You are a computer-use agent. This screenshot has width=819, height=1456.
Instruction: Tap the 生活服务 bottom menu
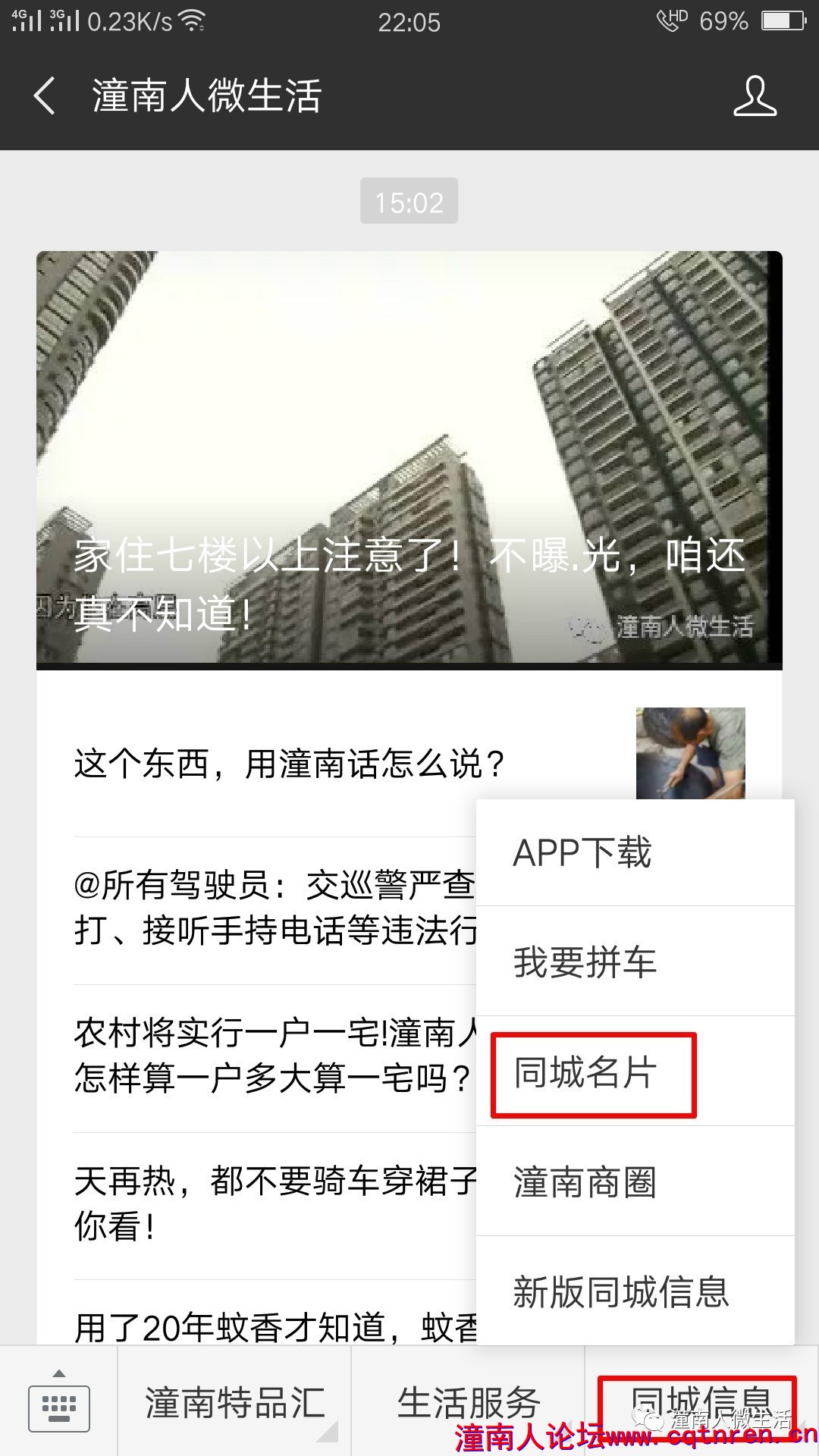[x=468, y=1403]
